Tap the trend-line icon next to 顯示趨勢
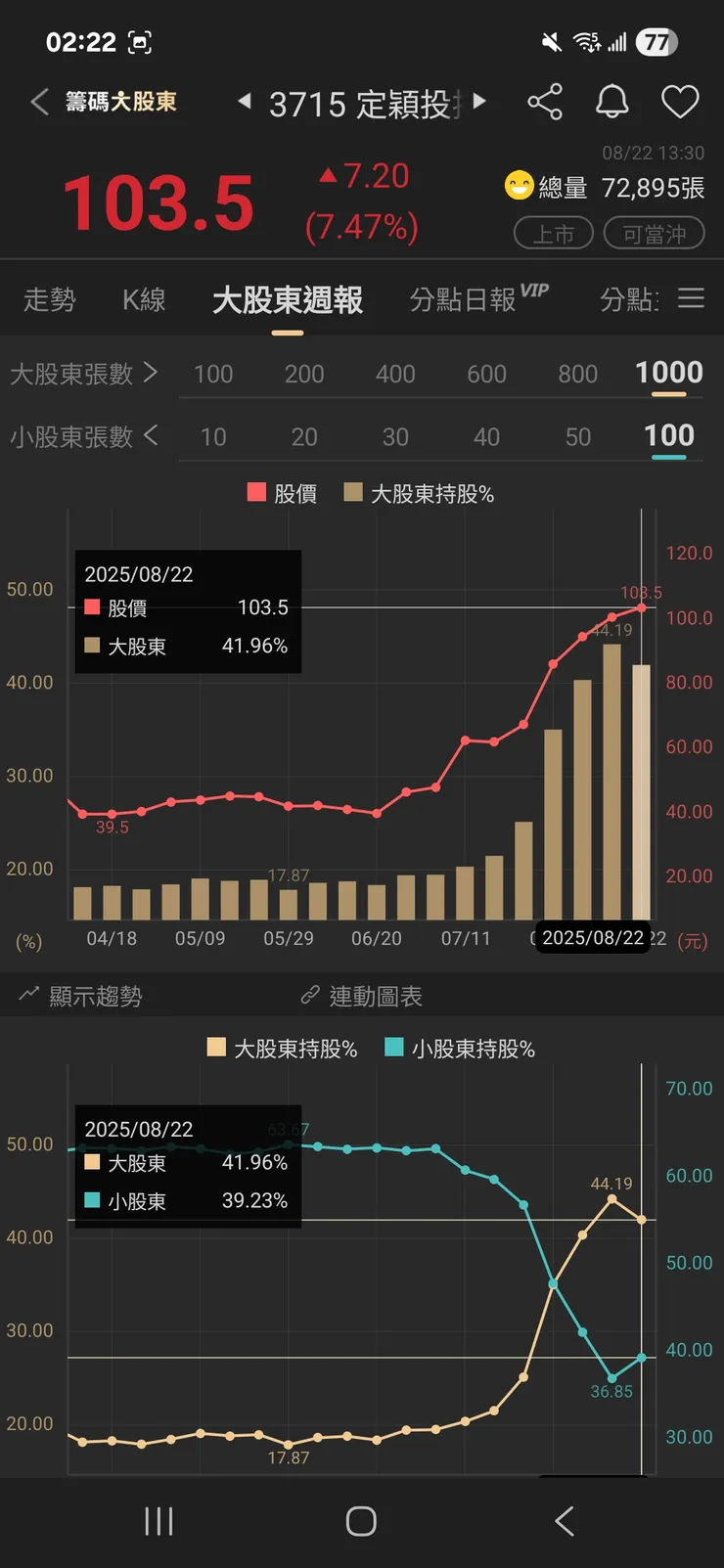724x1568 pixels. 26,995
